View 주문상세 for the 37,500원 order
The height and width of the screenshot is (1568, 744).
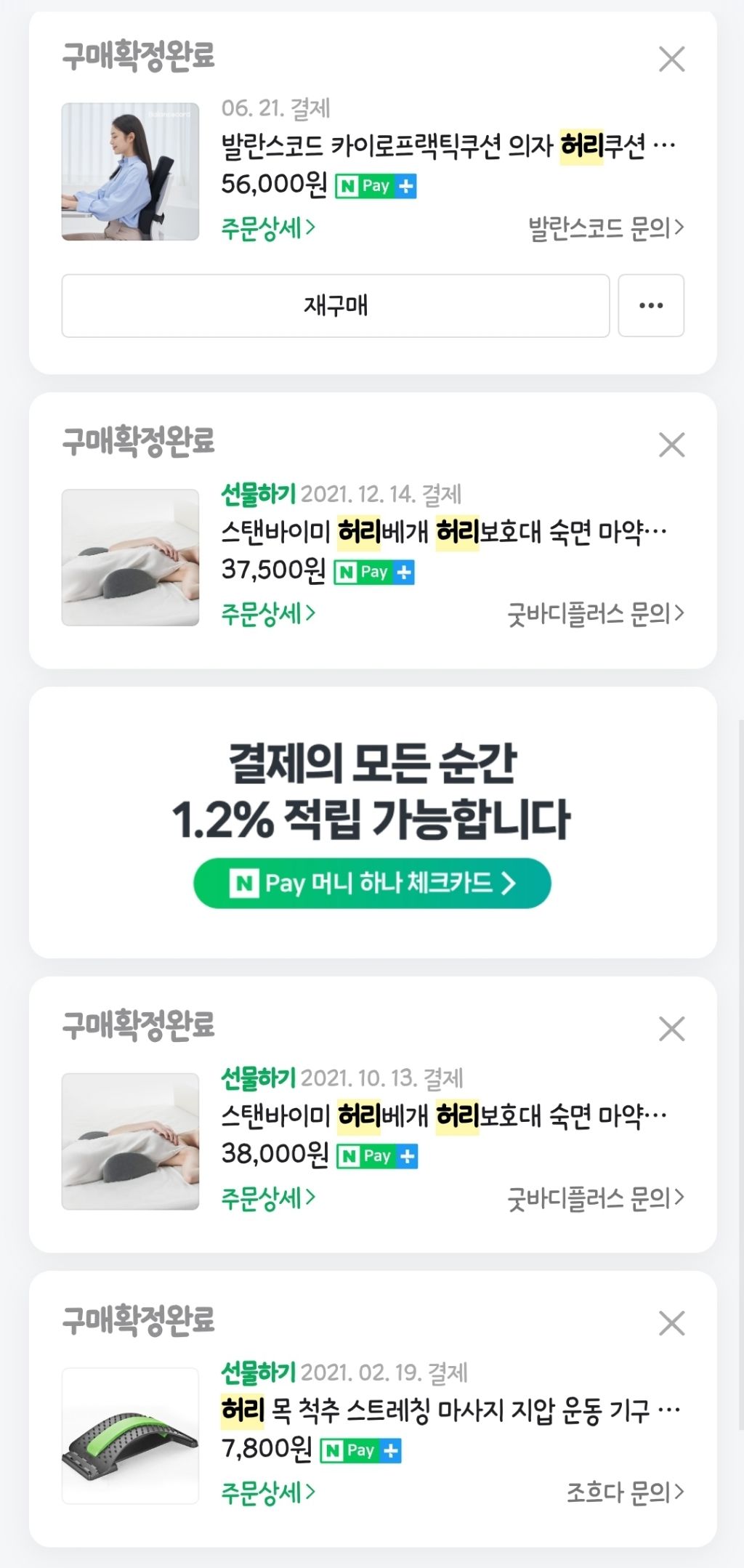click(267, 614)
